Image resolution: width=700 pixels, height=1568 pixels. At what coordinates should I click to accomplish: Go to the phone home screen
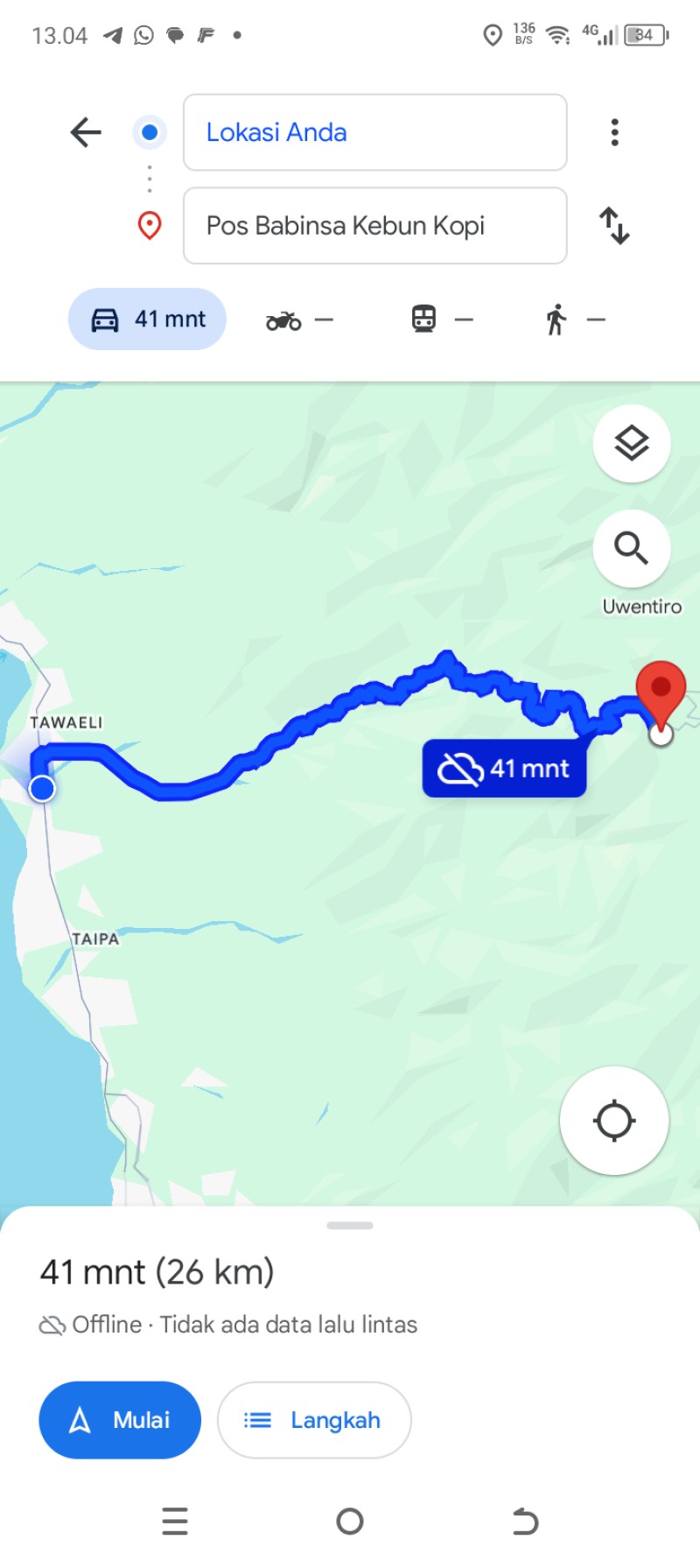click(350, 1521)
